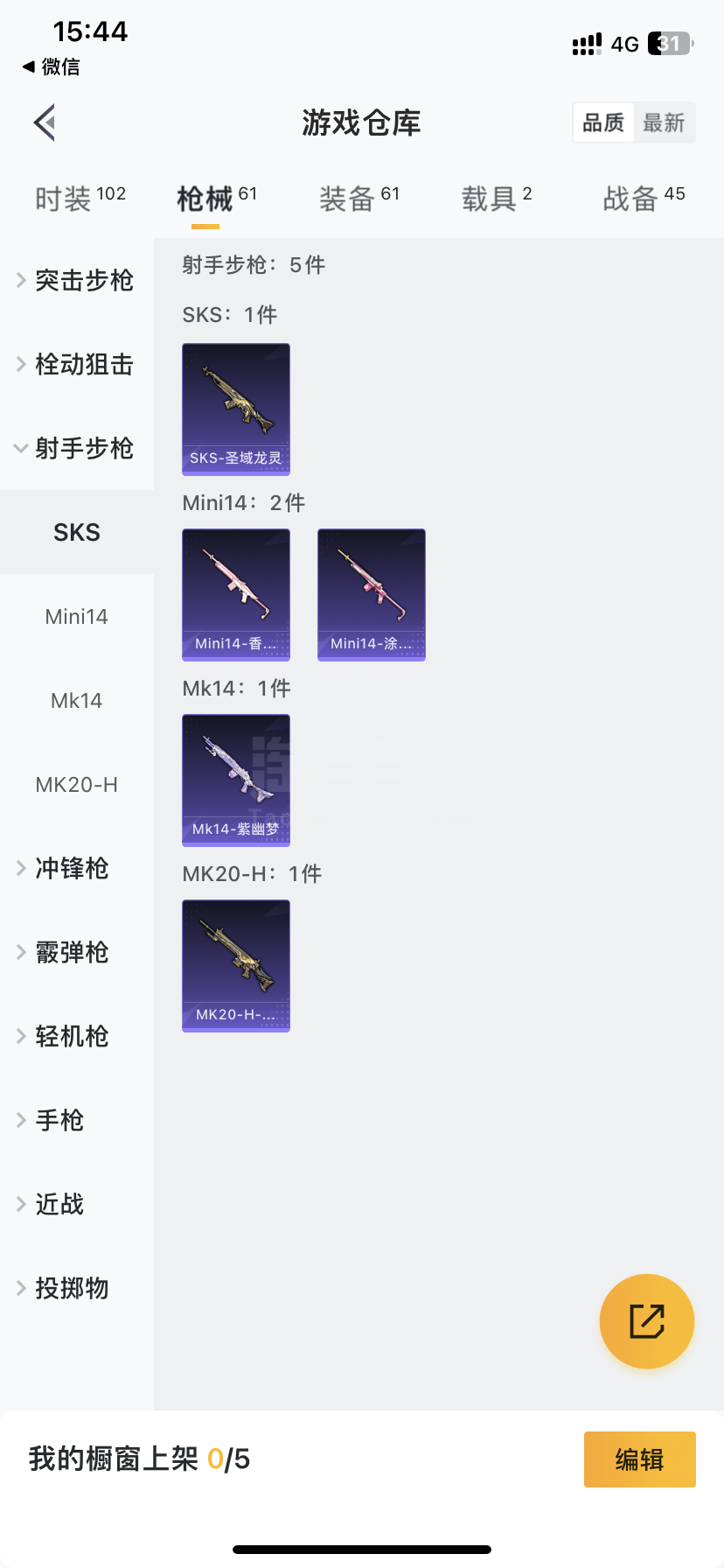Sort by 最新

tap(664, 122)
